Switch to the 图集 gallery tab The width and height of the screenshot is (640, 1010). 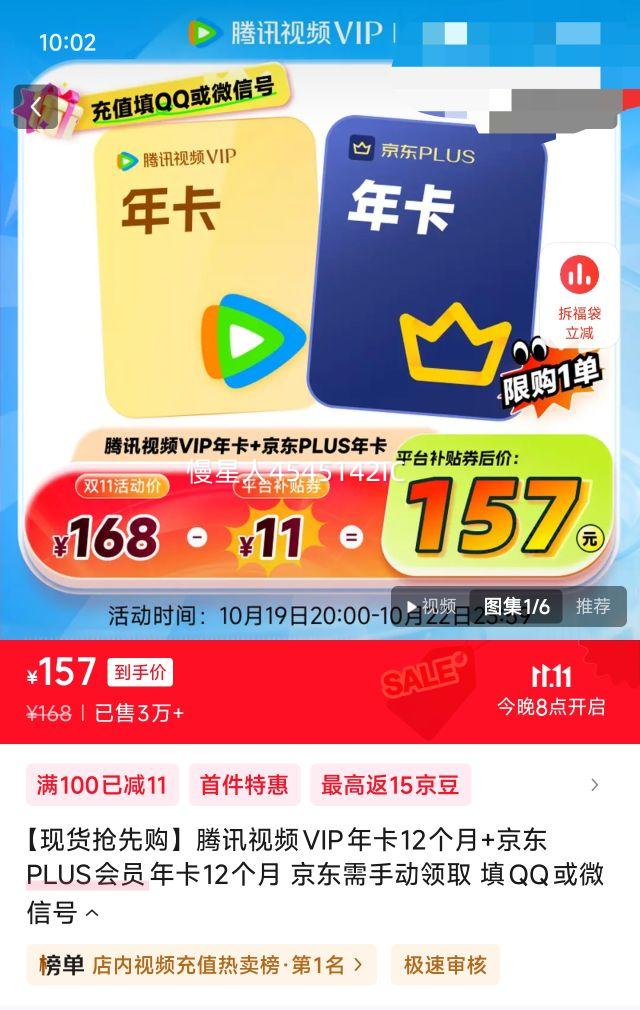516,606
